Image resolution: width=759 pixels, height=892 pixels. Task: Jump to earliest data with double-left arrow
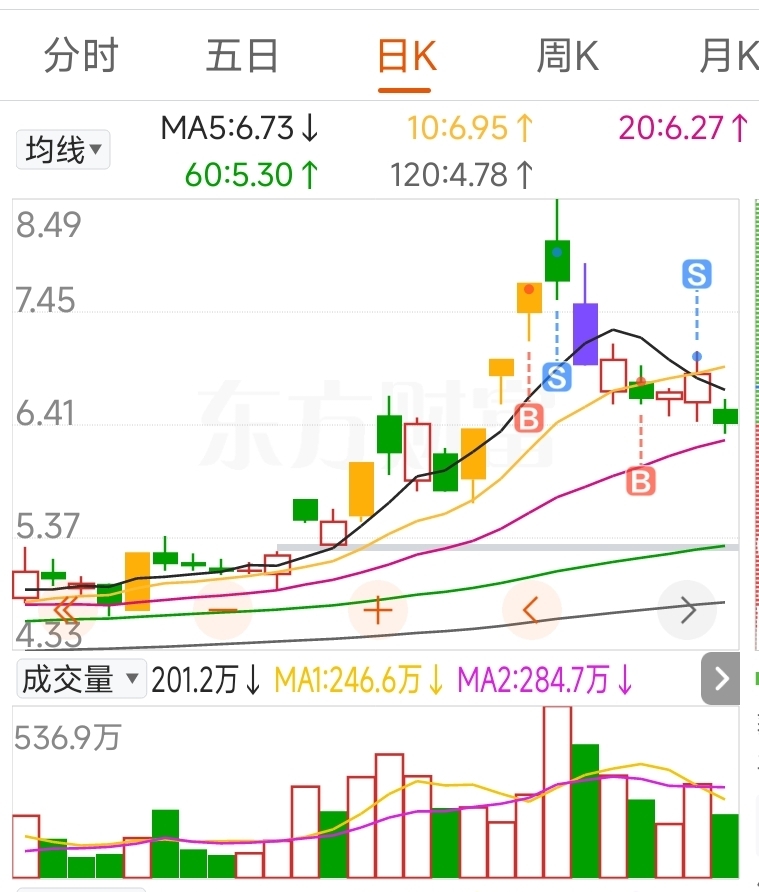[65, 609]
